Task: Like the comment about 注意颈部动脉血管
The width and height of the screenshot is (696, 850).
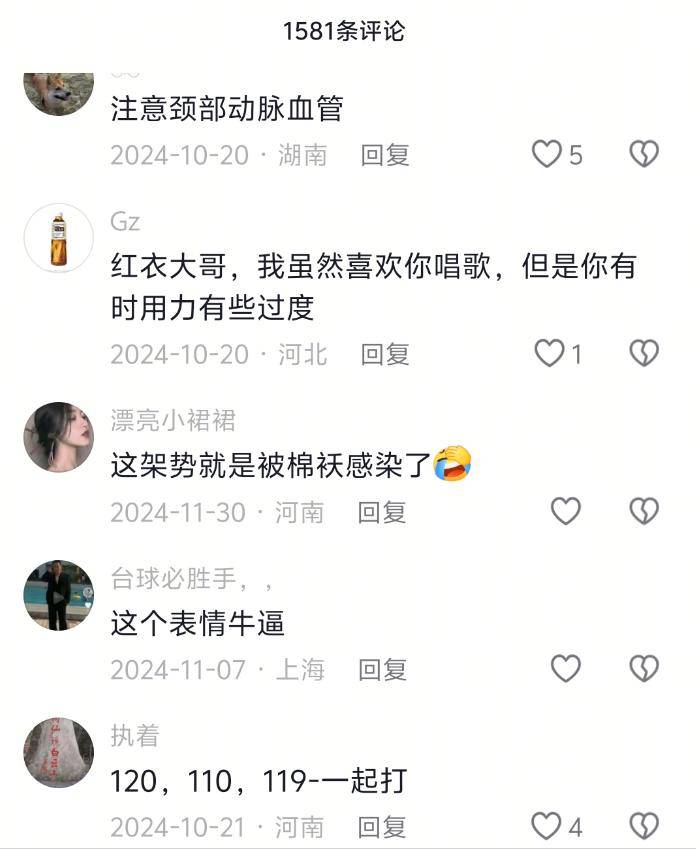Action: click(547, 154)
